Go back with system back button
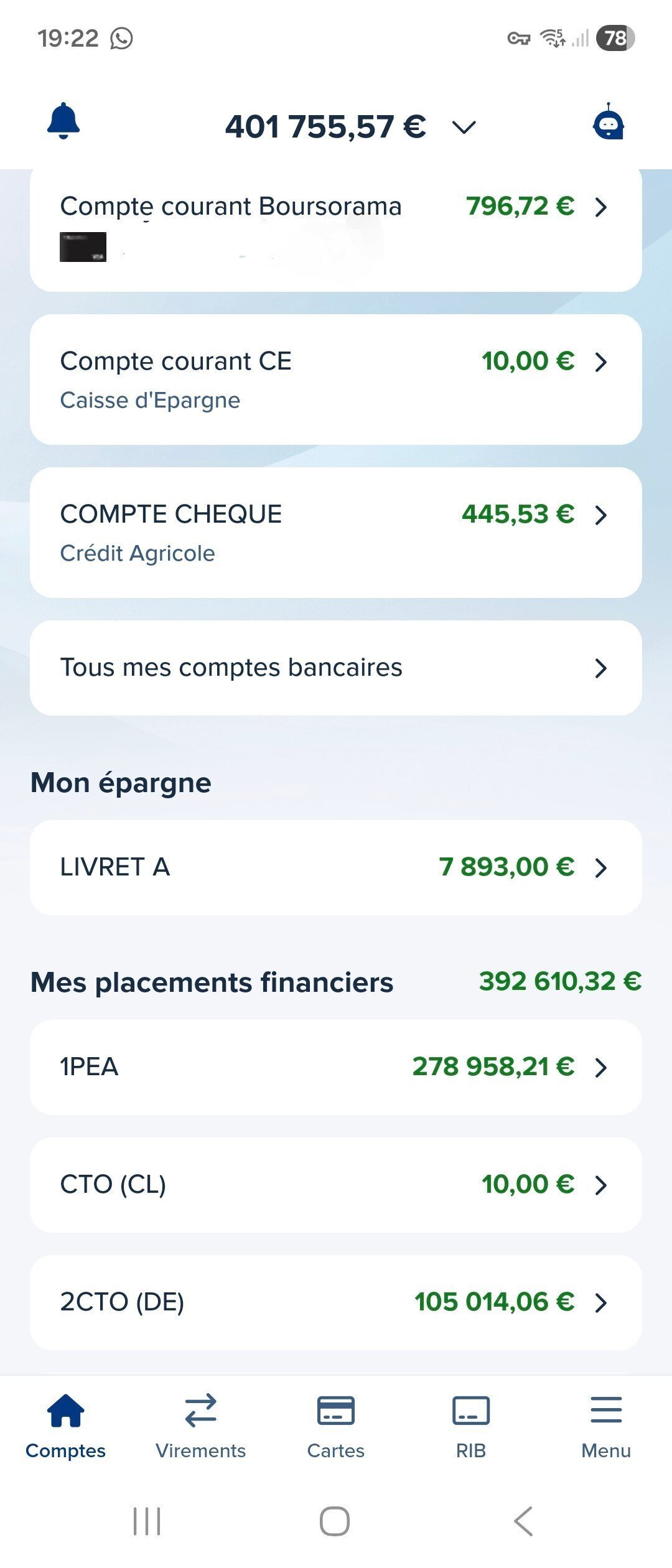The height and width of the screenshot is (1568, 672). pyautogui.click(x=523, y=1521)
